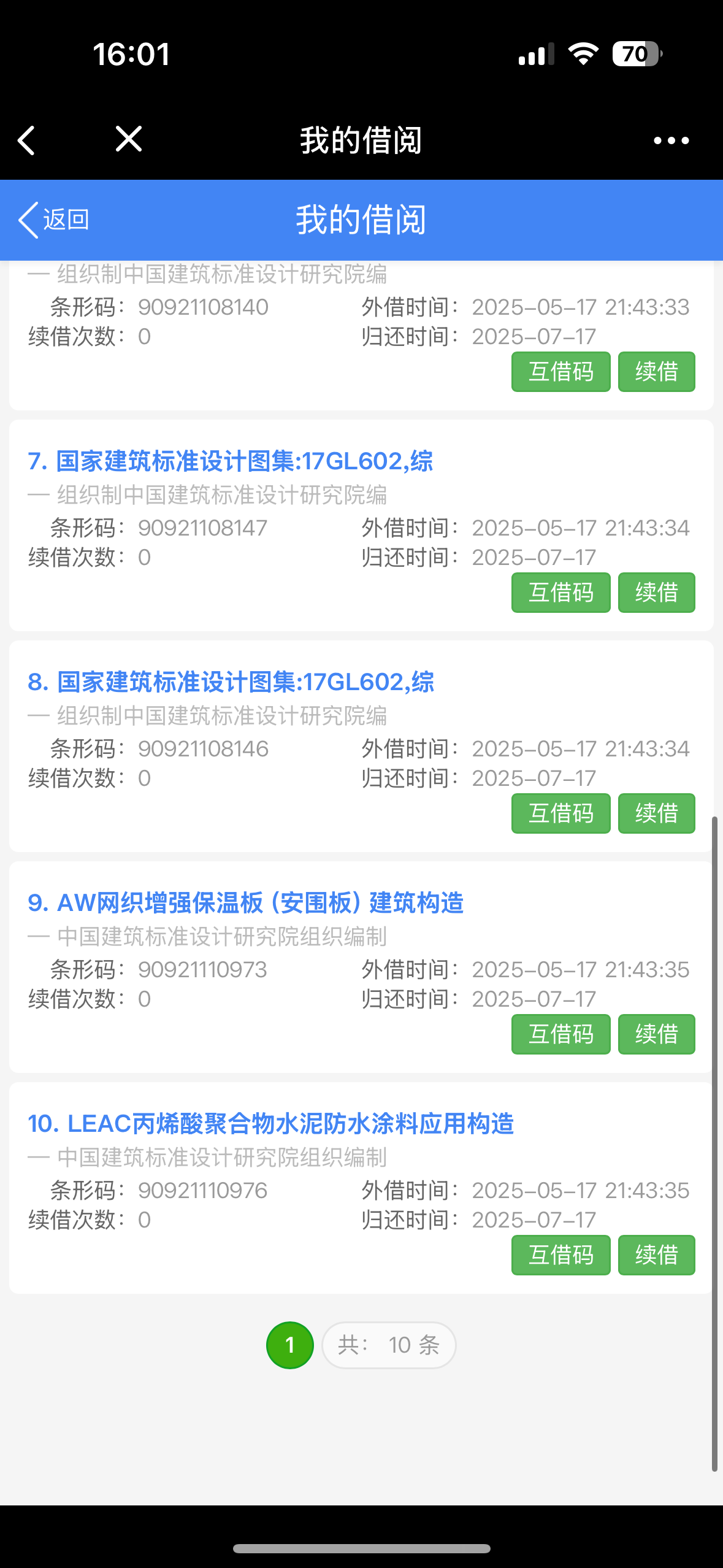
Task: Open LEAC丙烯酸聚合物水泥防水涂料应用构造 details
Action: click(x=271, y=1124)
